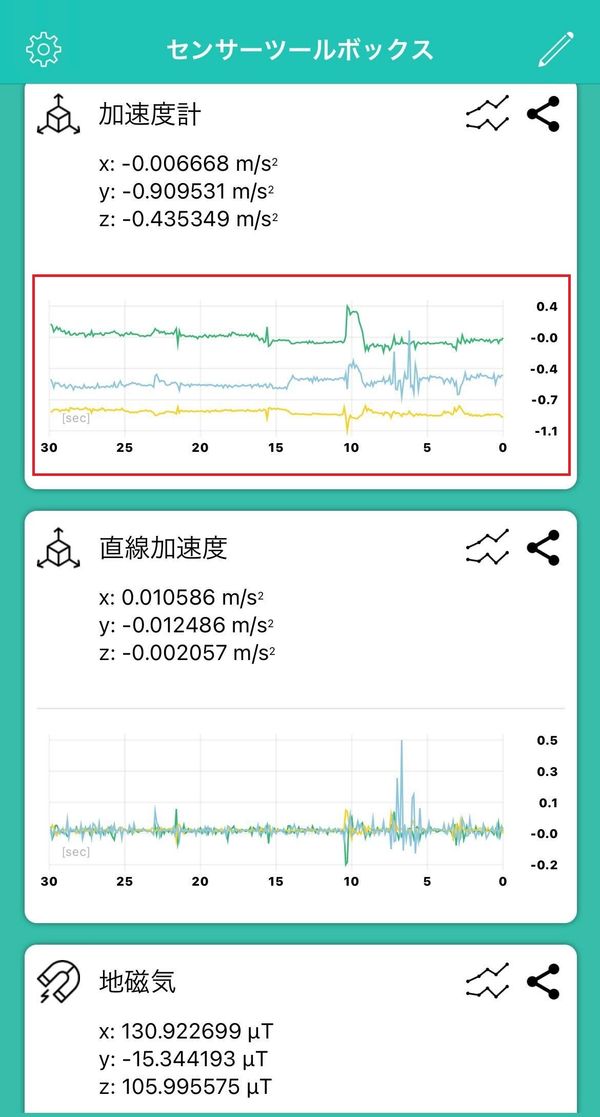Toggle the graph icon for 直線加速度
600x1117 pixels.
[x=487, y=548]
